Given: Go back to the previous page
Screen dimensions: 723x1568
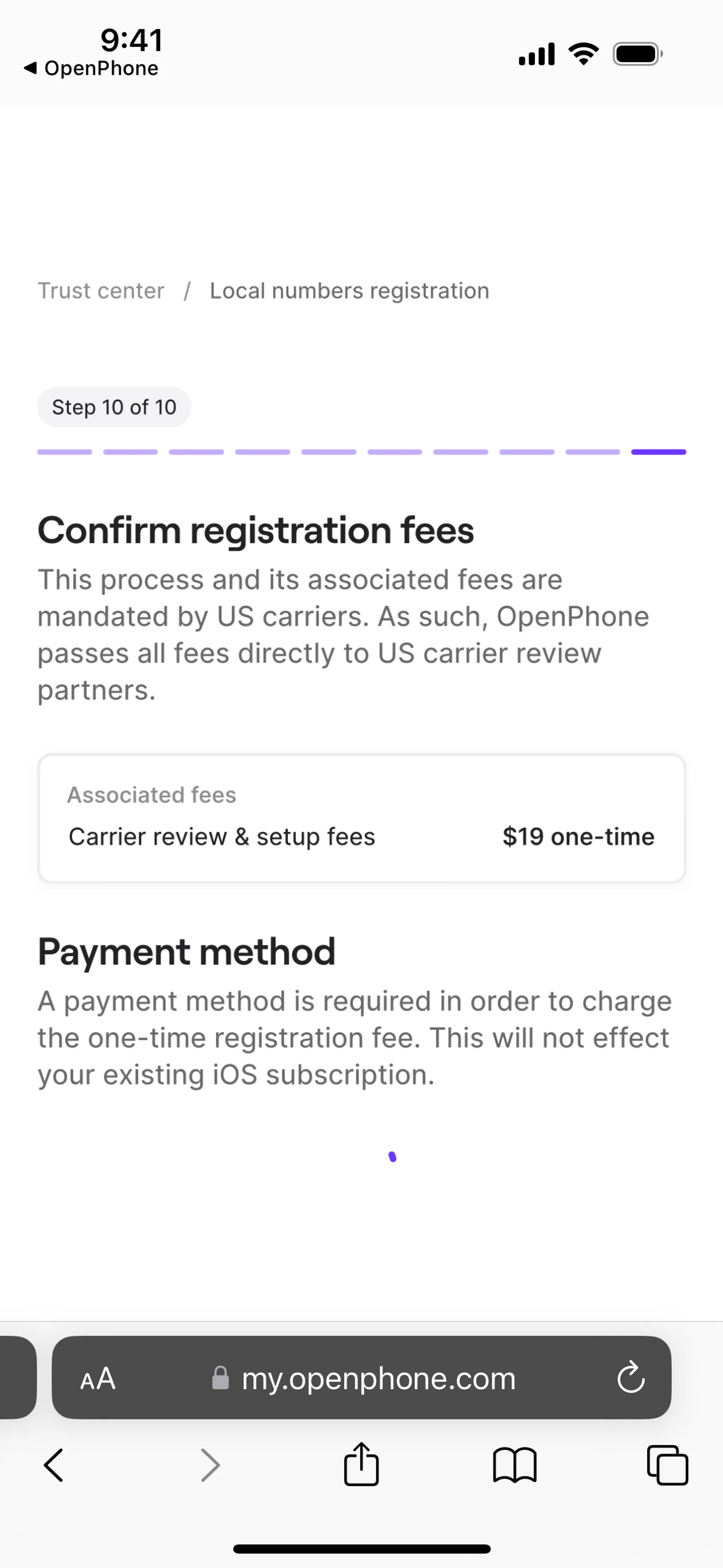Looking at the screenshot, I should pyautogui.click(x=53, y=1465).
